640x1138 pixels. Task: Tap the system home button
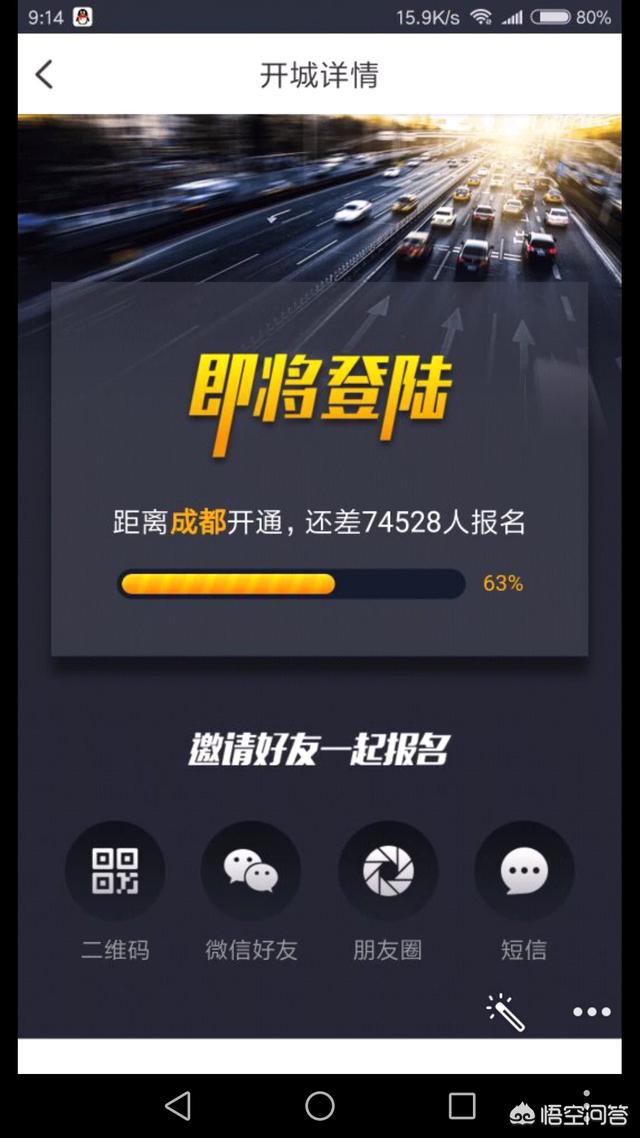point(320,1105)
